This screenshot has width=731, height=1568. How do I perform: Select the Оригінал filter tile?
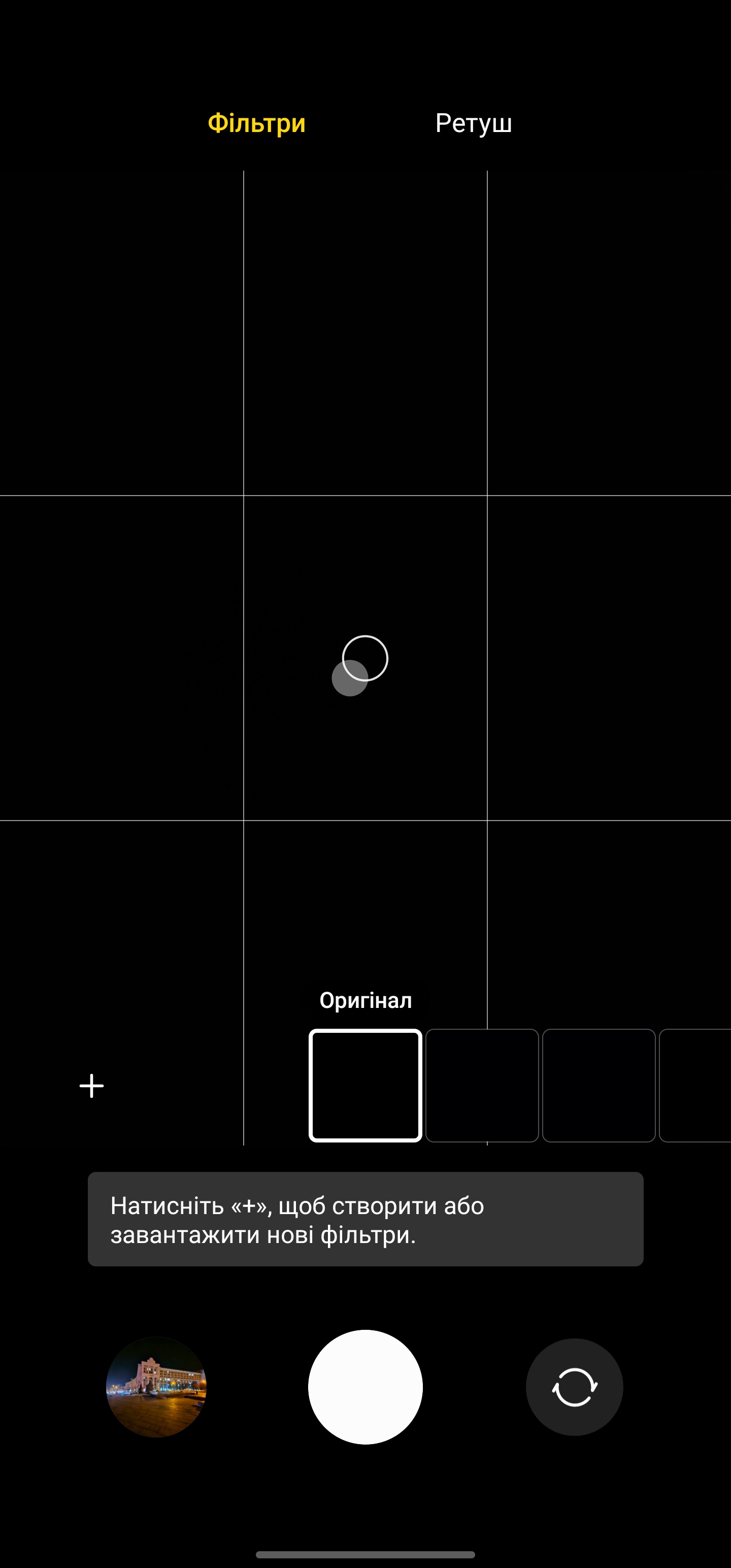(x=365, y=1085)
